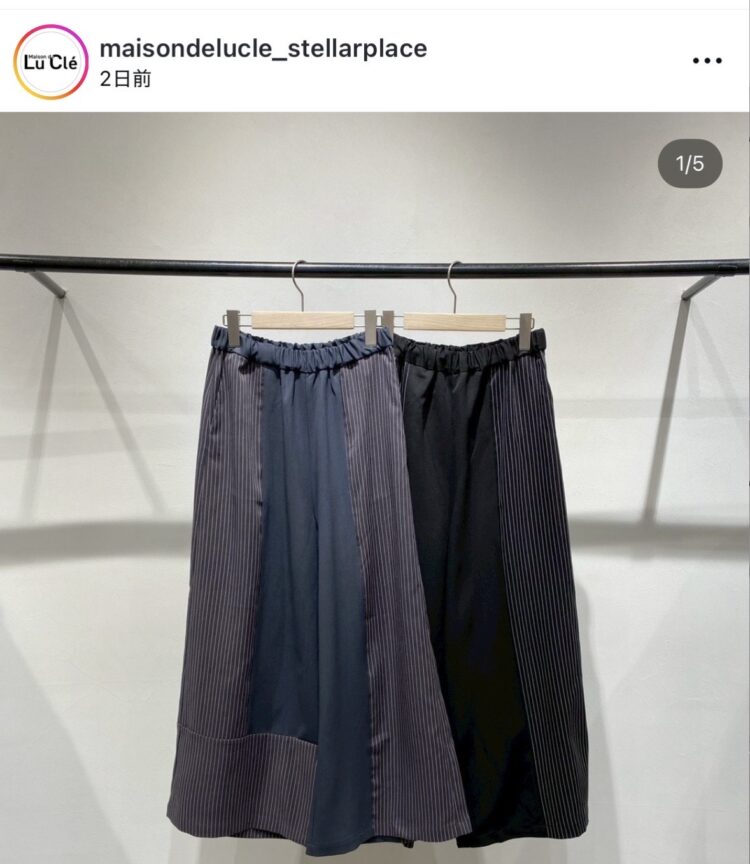Open the maisondelucle_stellarplace profile

263,48
